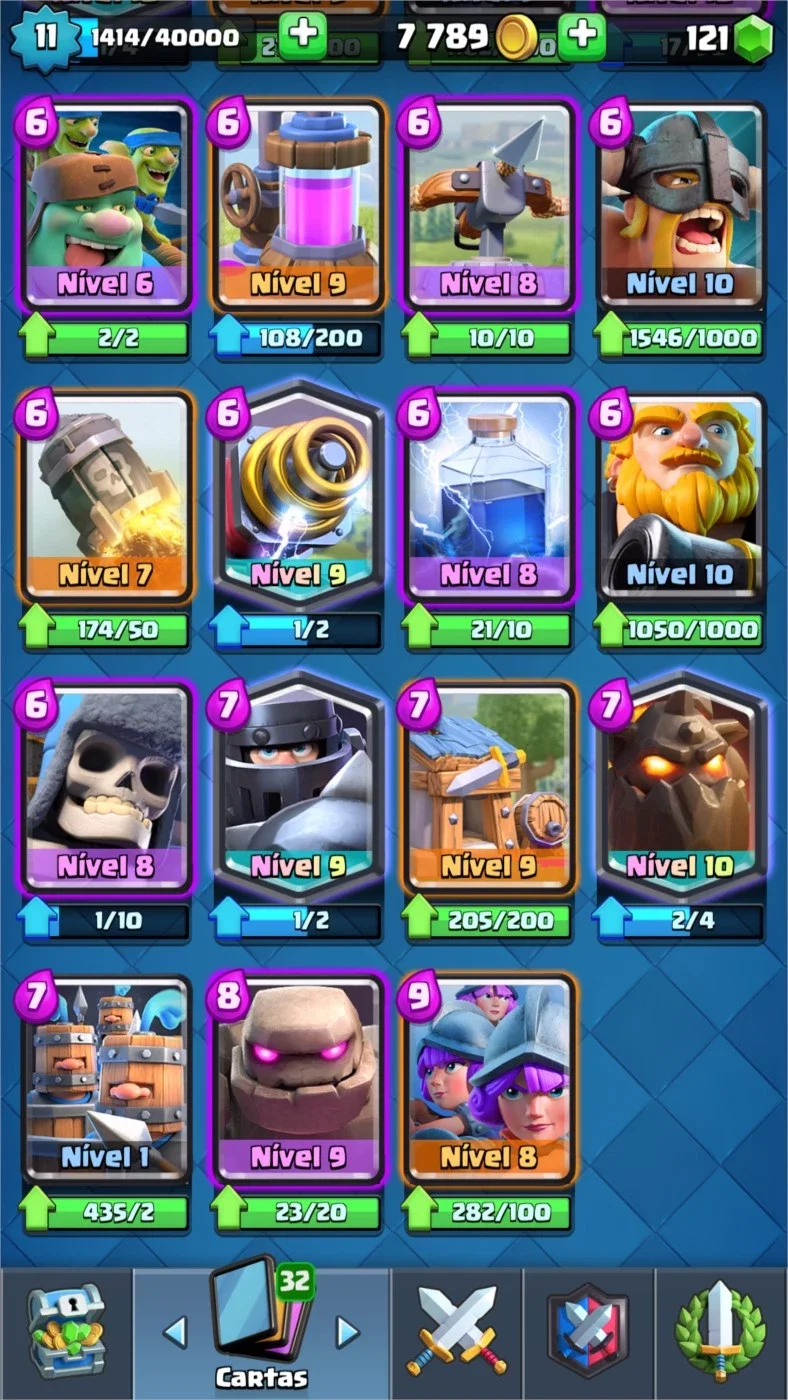Go to the tournaments laurel sword tab
The width and height of the screenshot is (788, 1400).
(721, 1334)
